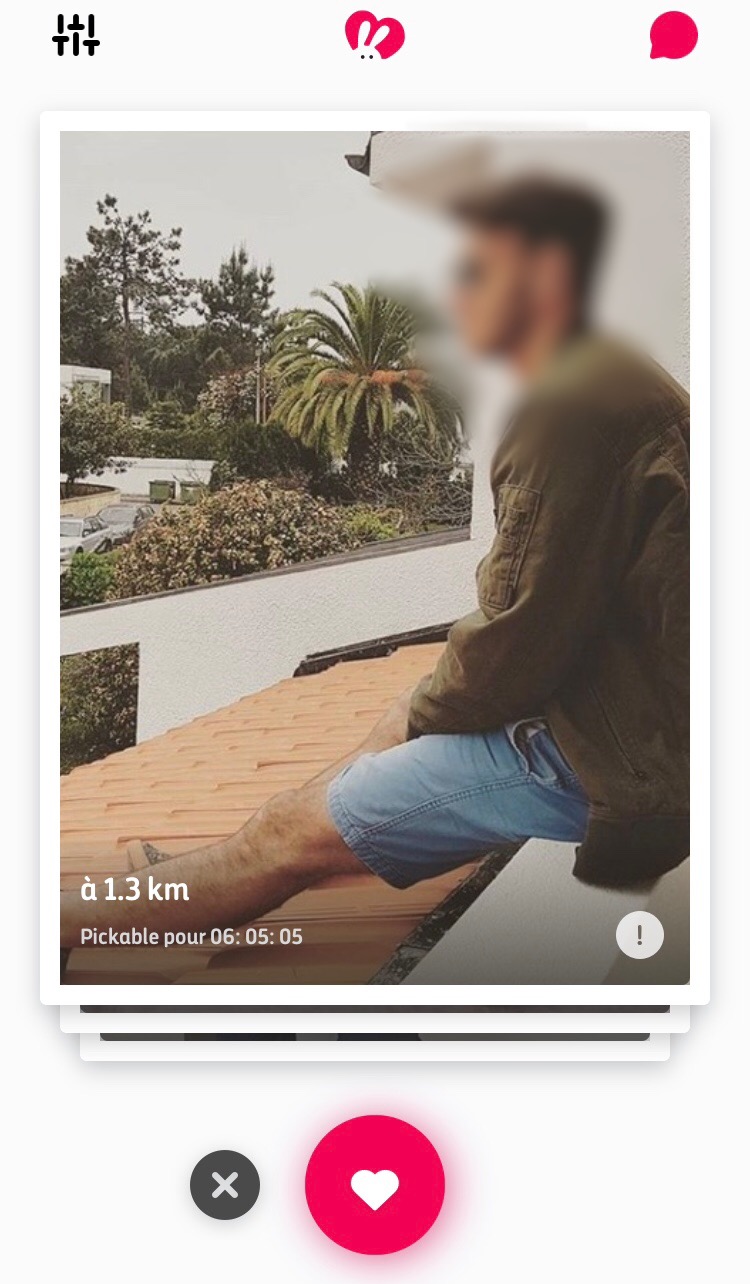Image resolution: width=750 pixels, height=1284 pixels.
Task: Like this profile with the heart button
Action: point(375,1185)
